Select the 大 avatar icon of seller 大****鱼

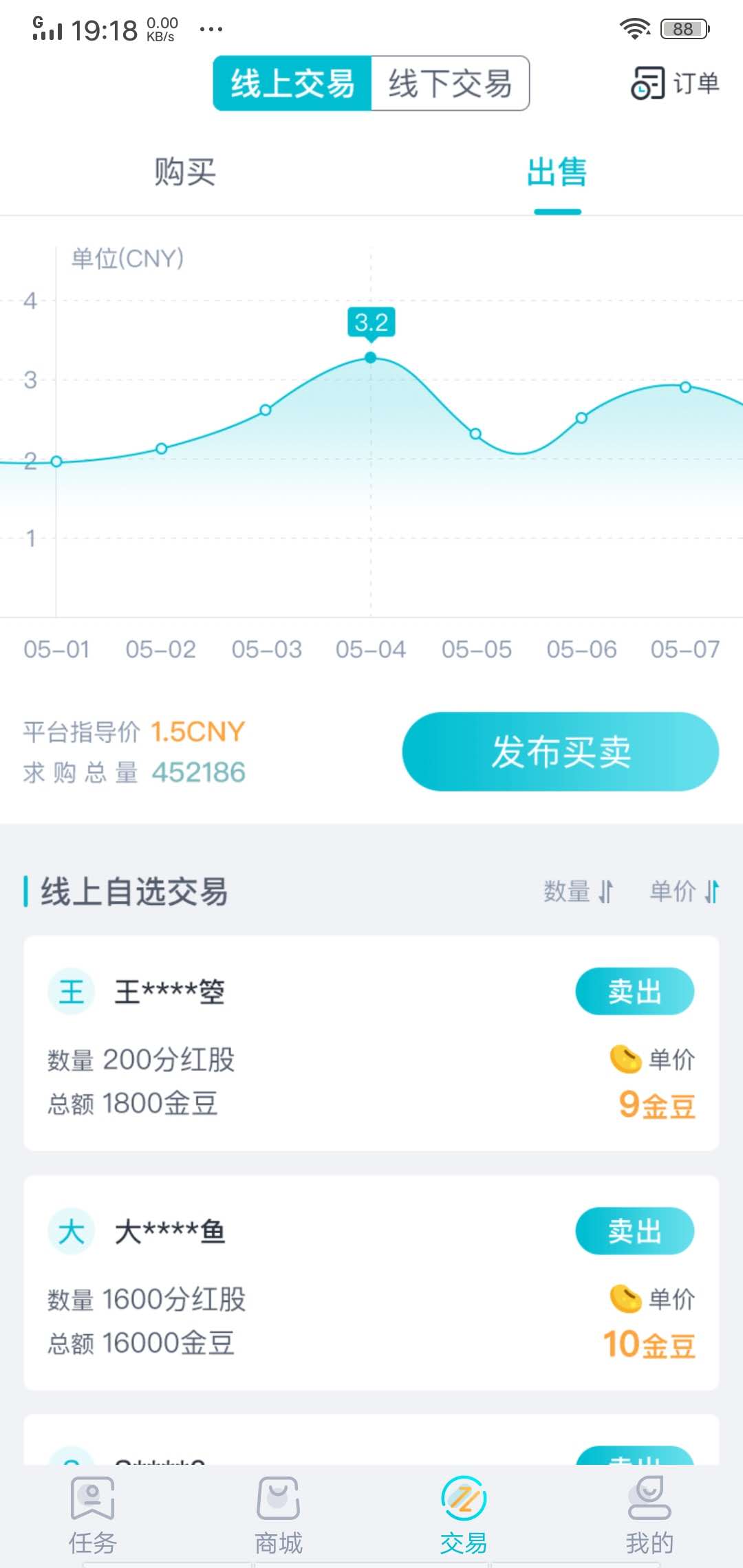coord(71,1231)
